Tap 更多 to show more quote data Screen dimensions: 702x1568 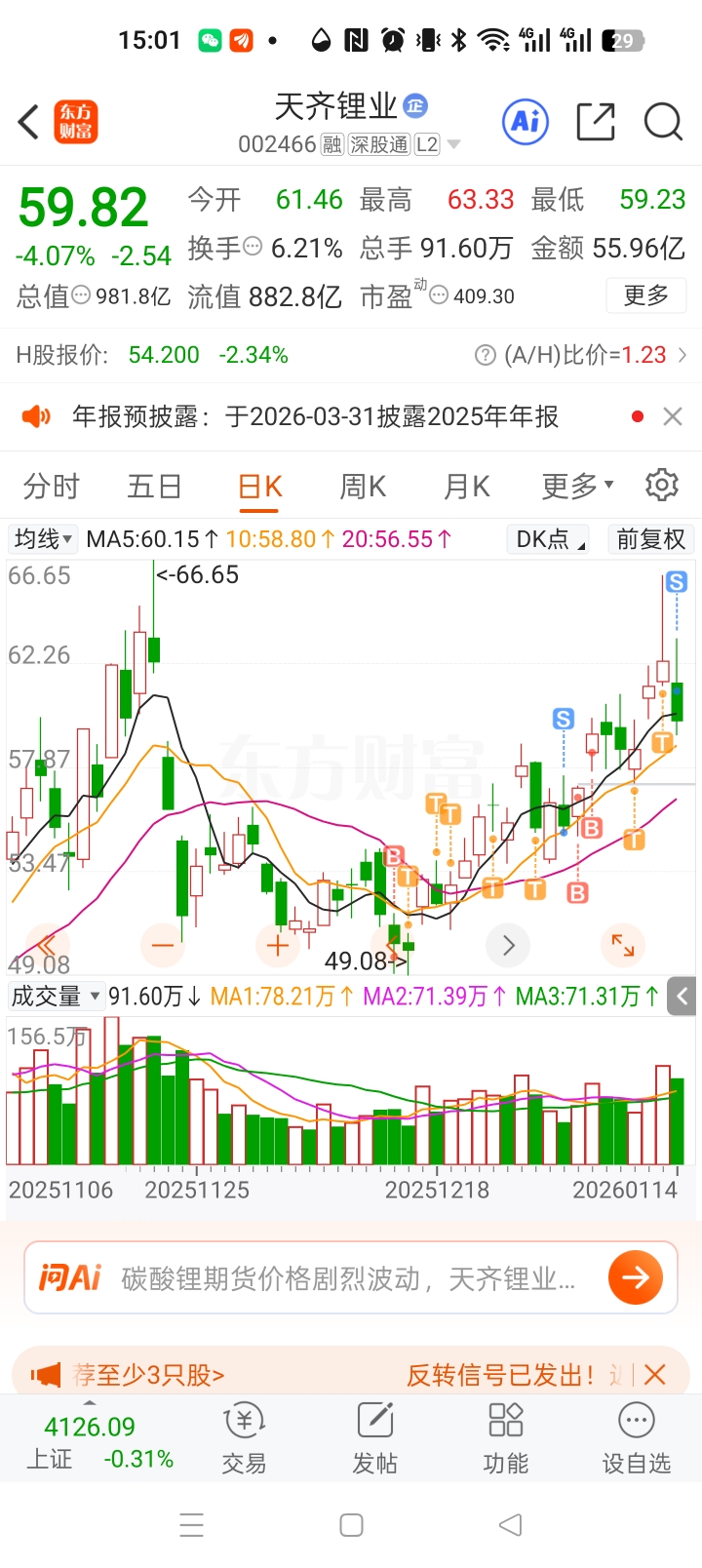click(x=646, y=295)
